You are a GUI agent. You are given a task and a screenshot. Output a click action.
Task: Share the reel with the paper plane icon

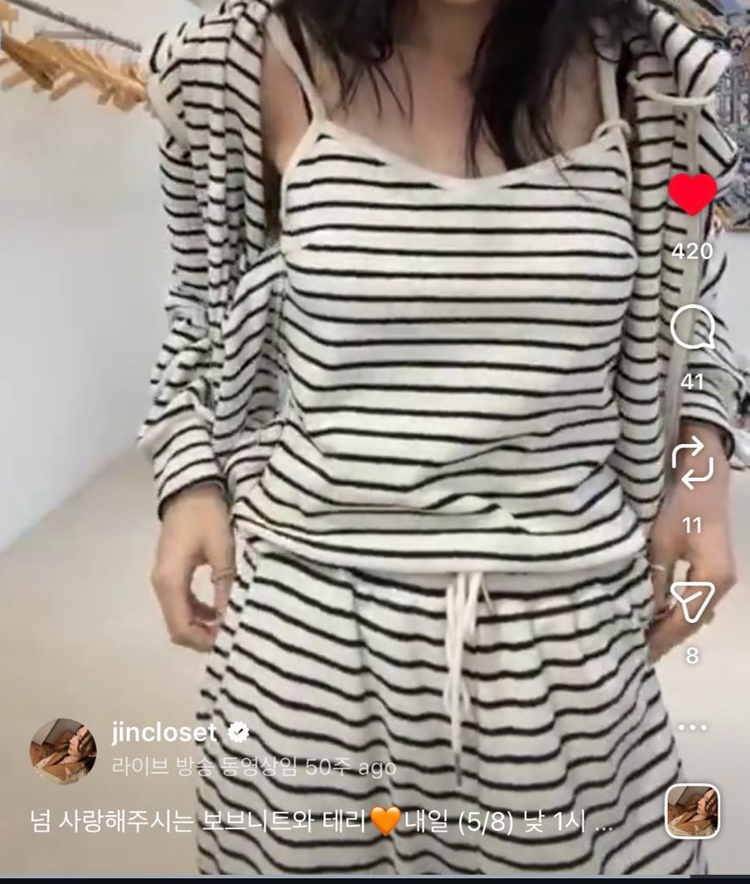[x=691, y=602]
